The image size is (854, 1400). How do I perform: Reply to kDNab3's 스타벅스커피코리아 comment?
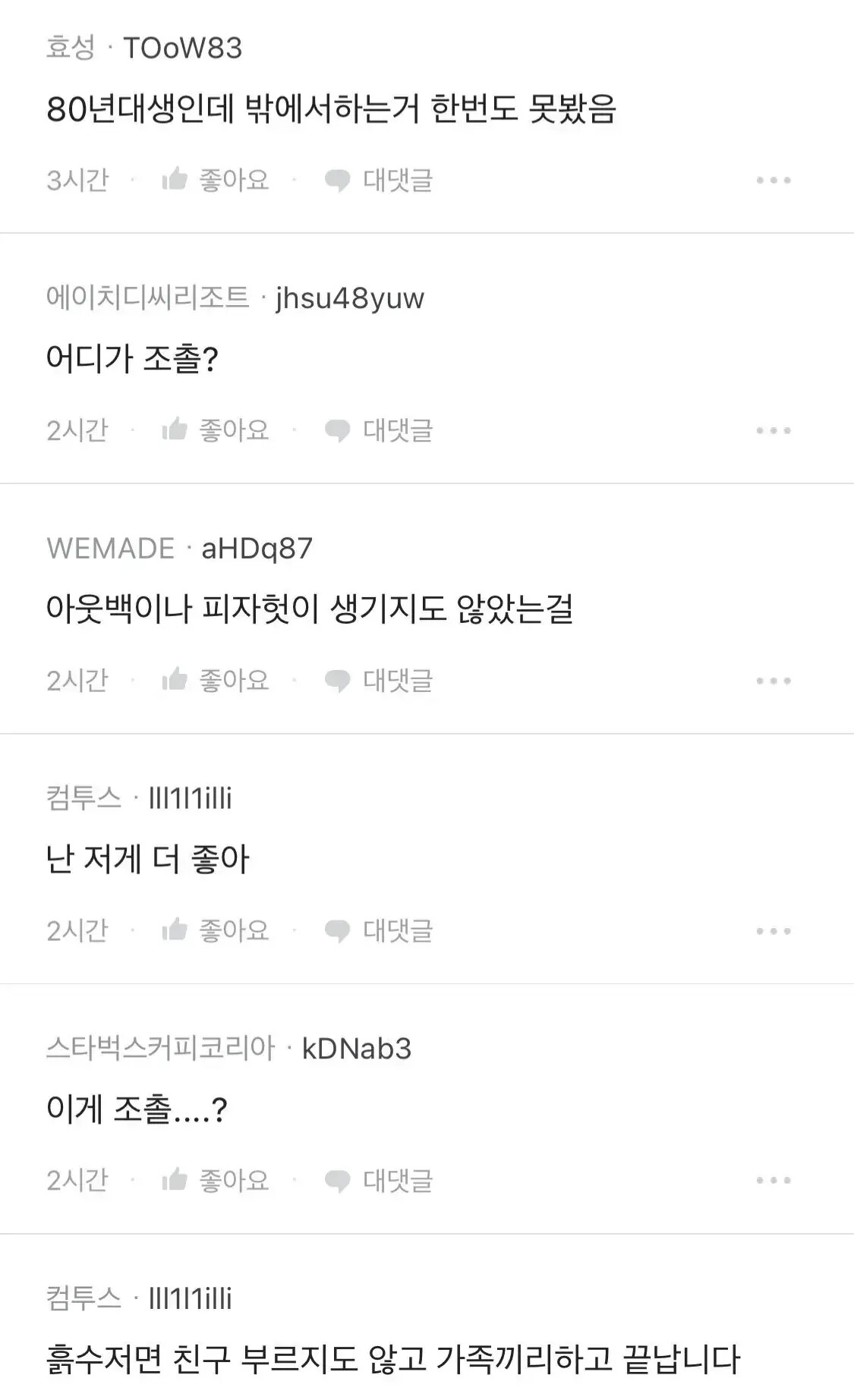(378, 1180)
